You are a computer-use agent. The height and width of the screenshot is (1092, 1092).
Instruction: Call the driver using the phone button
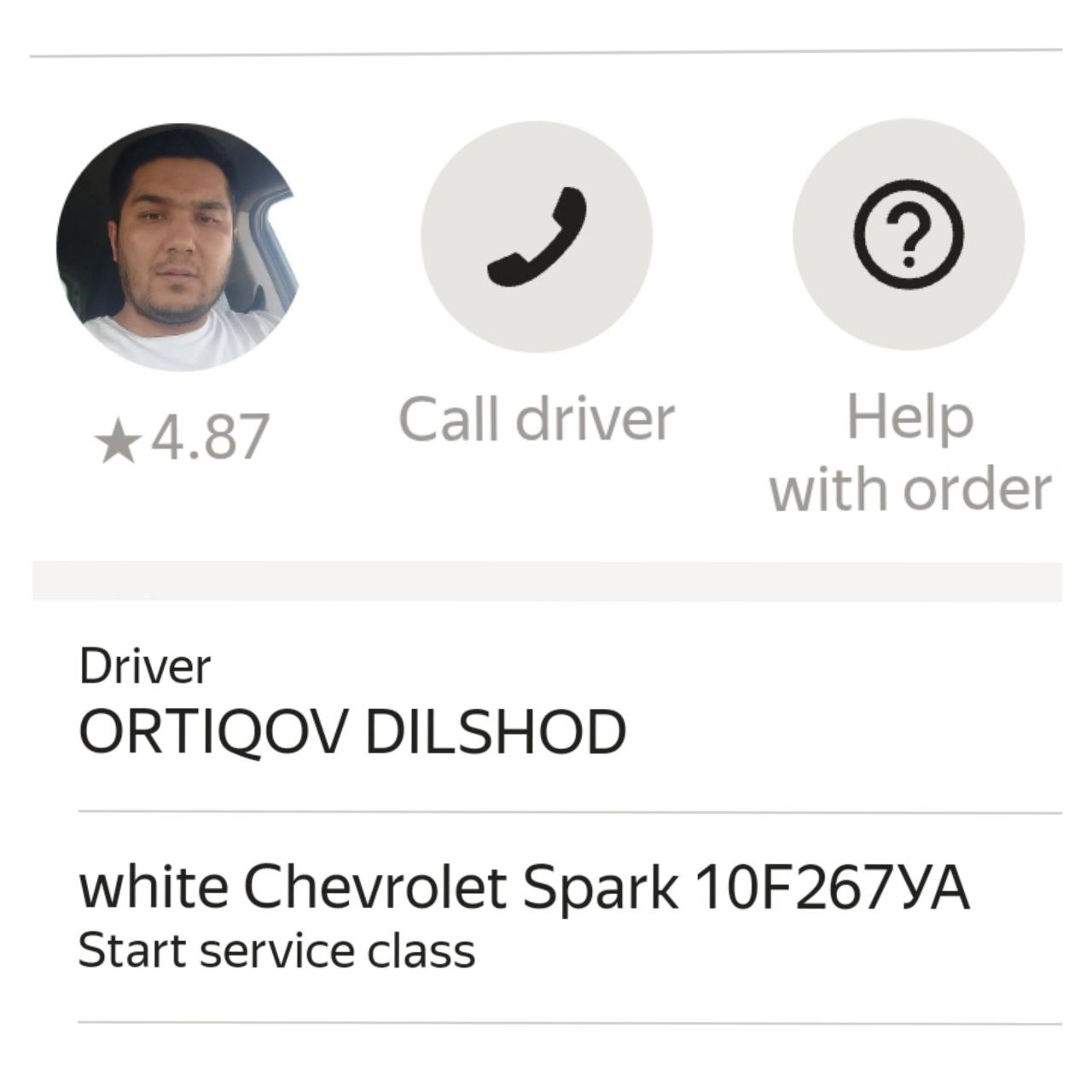[537, 236]
